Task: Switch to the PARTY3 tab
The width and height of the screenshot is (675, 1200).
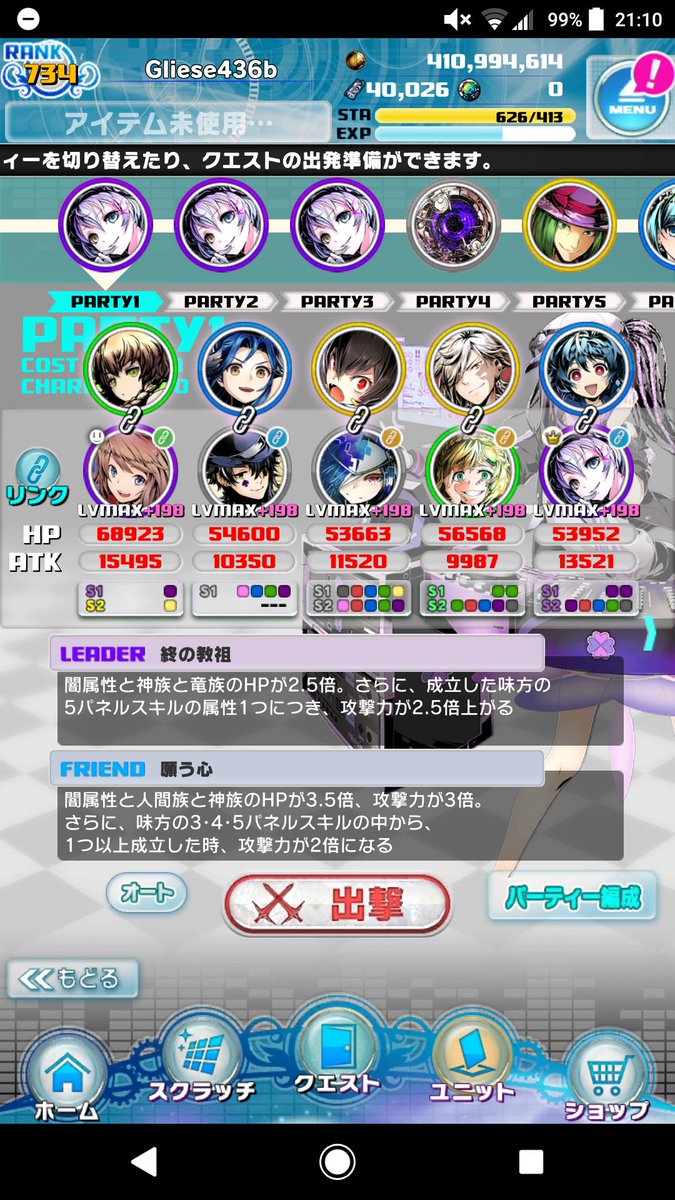Action: [337, 301]
